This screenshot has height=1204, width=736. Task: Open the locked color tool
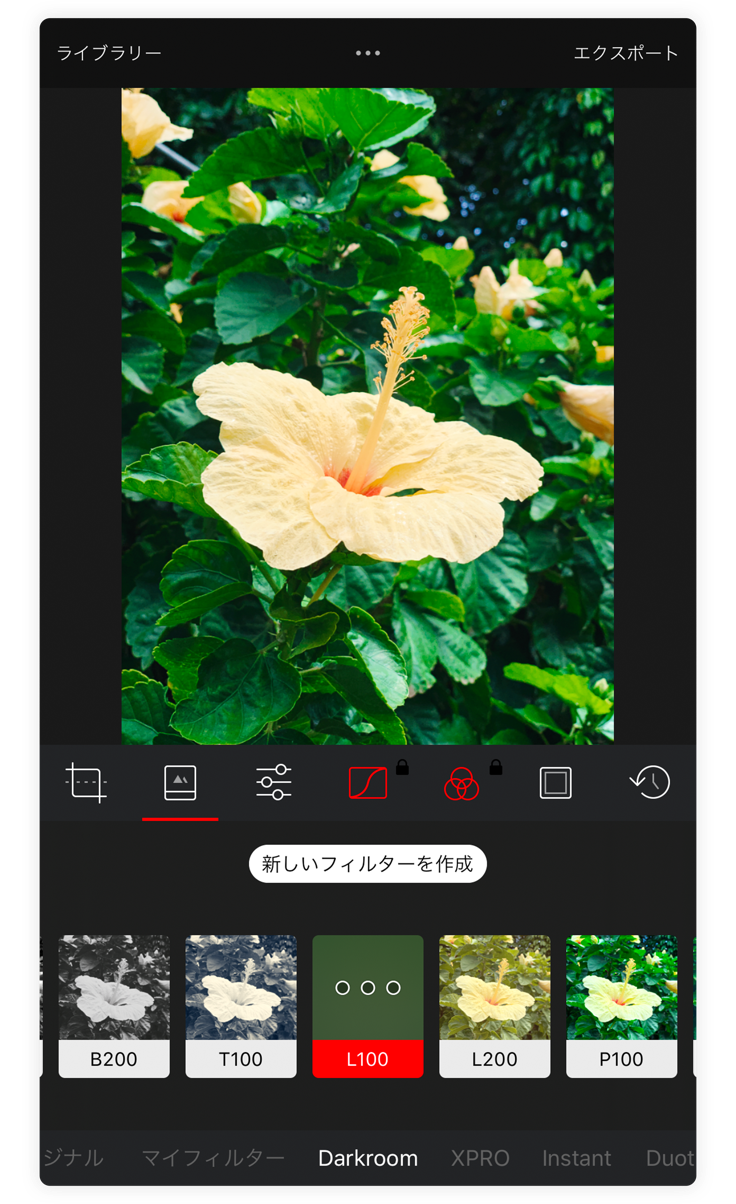point(461,784)
